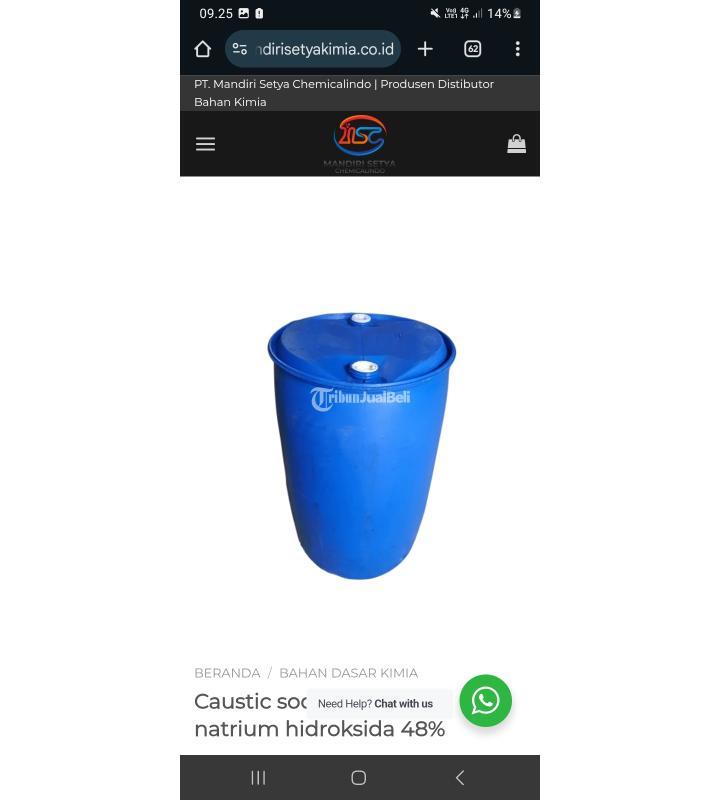Go to the Beranda breadcrumb
Image resolution: width=720 pixels, height=800 pixels.
(x=227, y=673)
